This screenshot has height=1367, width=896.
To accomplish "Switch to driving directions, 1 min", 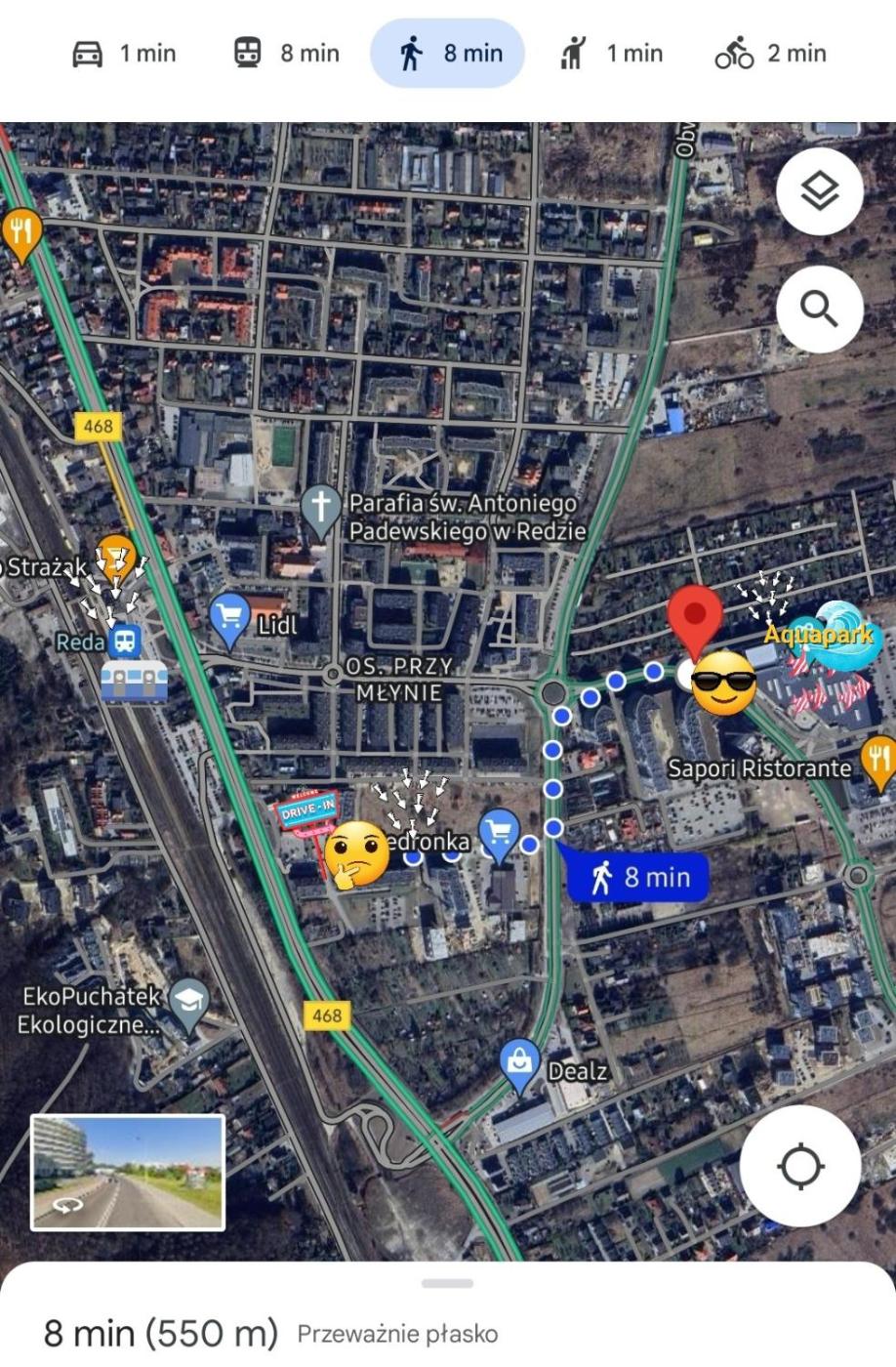I will tap(124, 53).
